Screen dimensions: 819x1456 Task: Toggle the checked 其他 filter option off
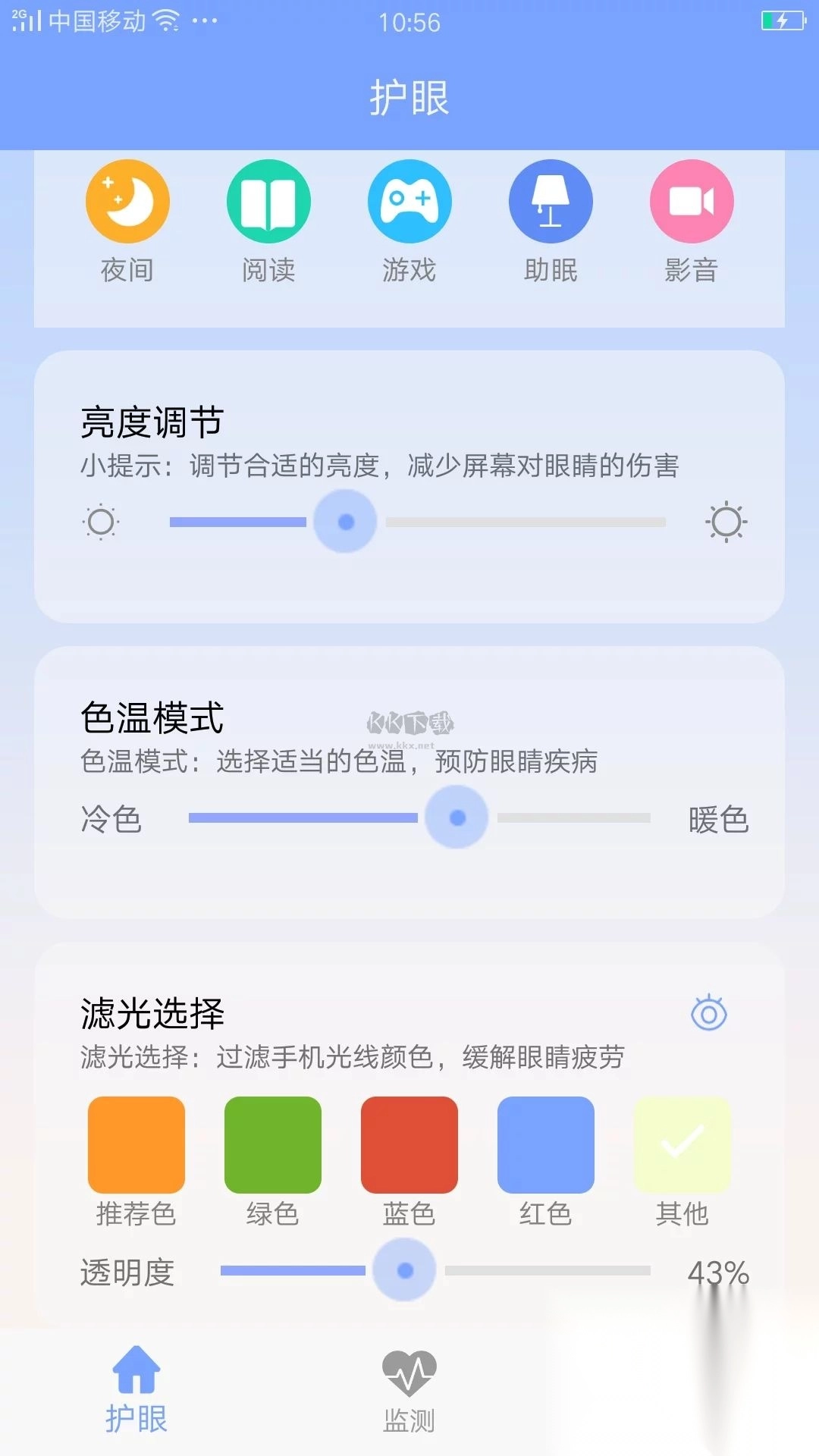click(682, 1145)
